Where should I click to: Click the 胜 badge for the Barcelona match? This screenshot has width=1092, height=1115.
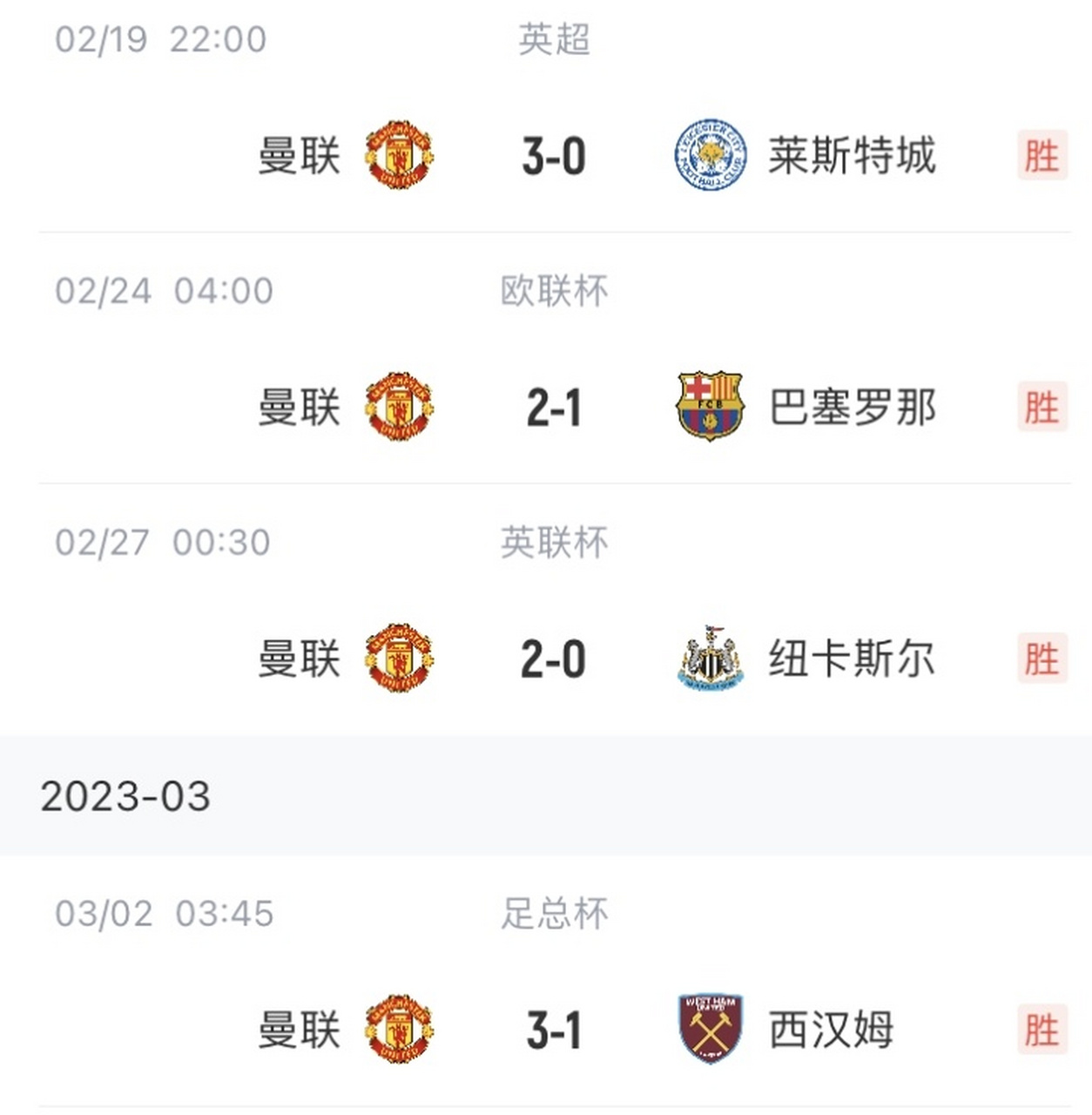pyautogui.click(x=1042, y=408)
